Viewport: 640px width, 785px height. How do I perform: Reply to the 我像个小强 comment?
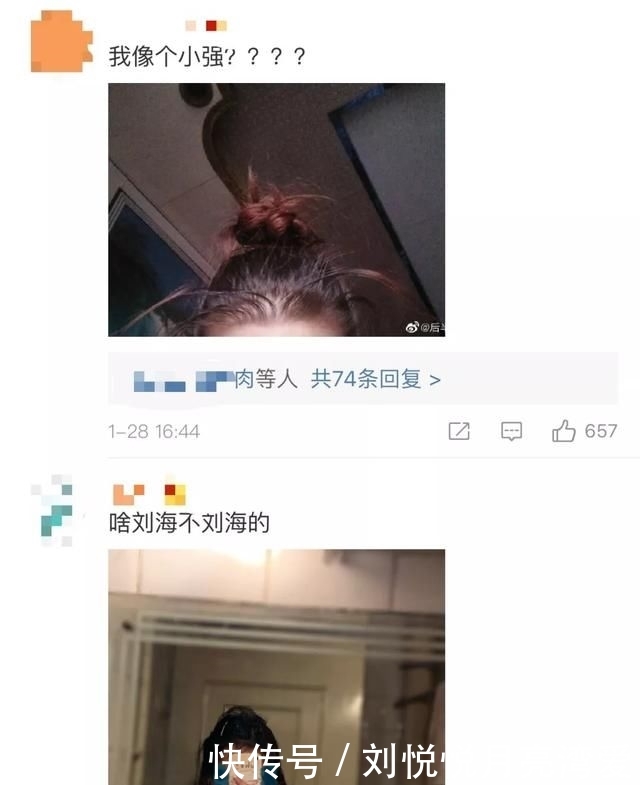click(511, 431)
